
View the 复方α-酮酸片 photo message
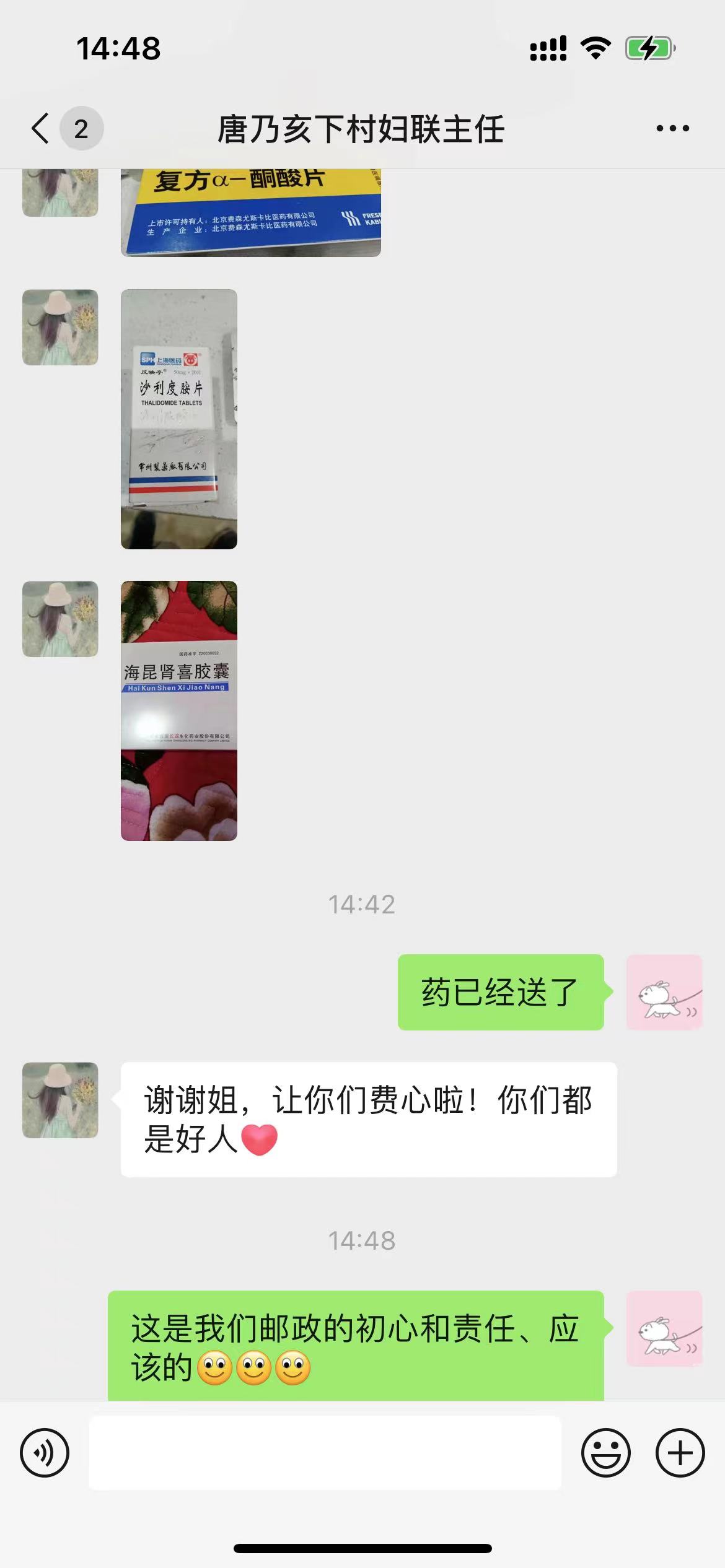coord(250,212)
